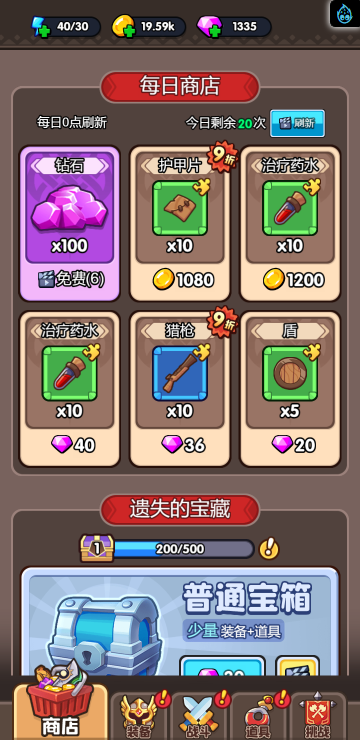Buy 护甲片 x10 for 1080 coins
Screen dimensions: 360x740
(180, 223)
